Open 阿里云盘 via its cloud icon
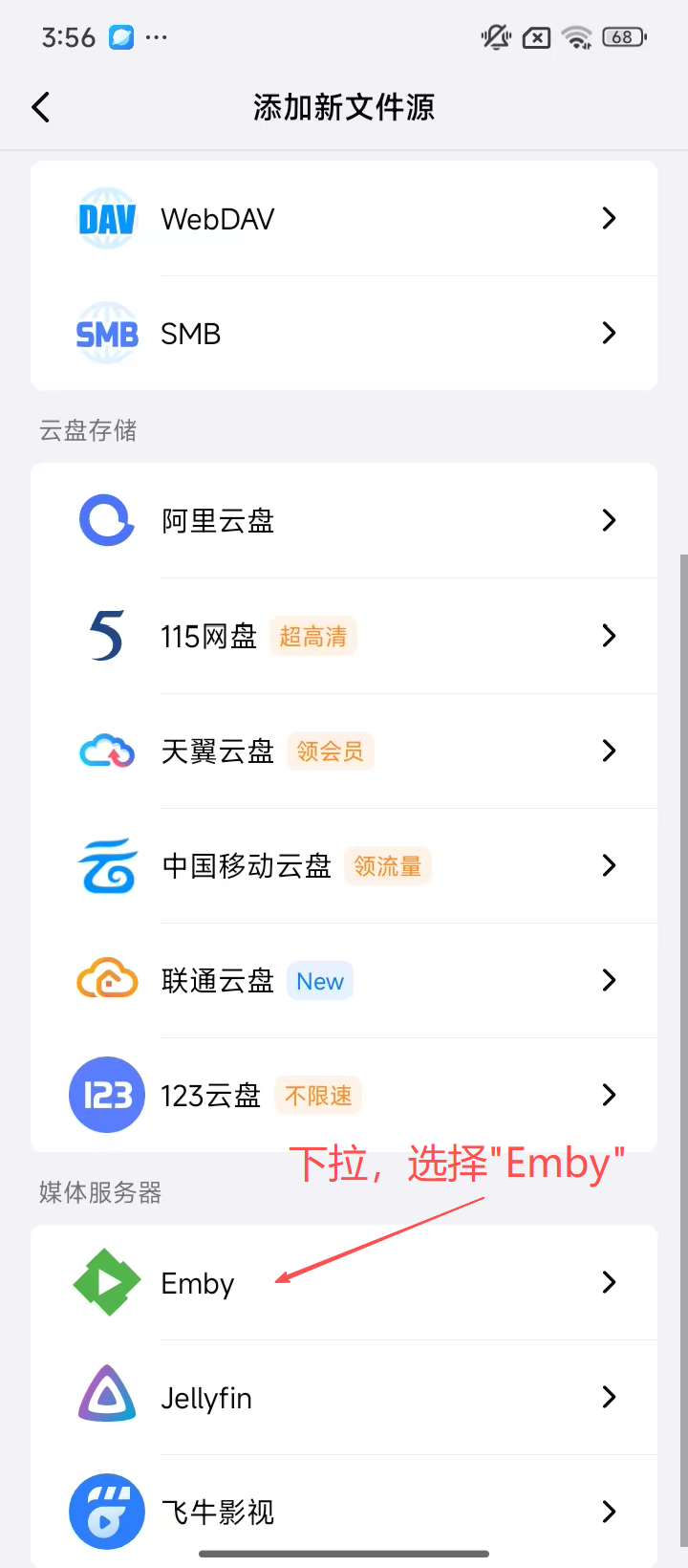The height and width of the screenshot is (1568, 688). coord(106,520)
